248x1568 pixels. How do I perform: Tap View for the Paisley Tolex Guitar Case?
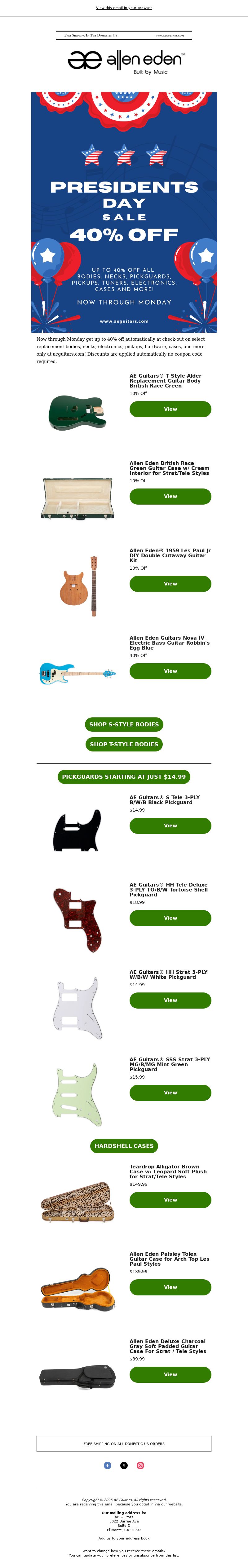click(170, 1287)
